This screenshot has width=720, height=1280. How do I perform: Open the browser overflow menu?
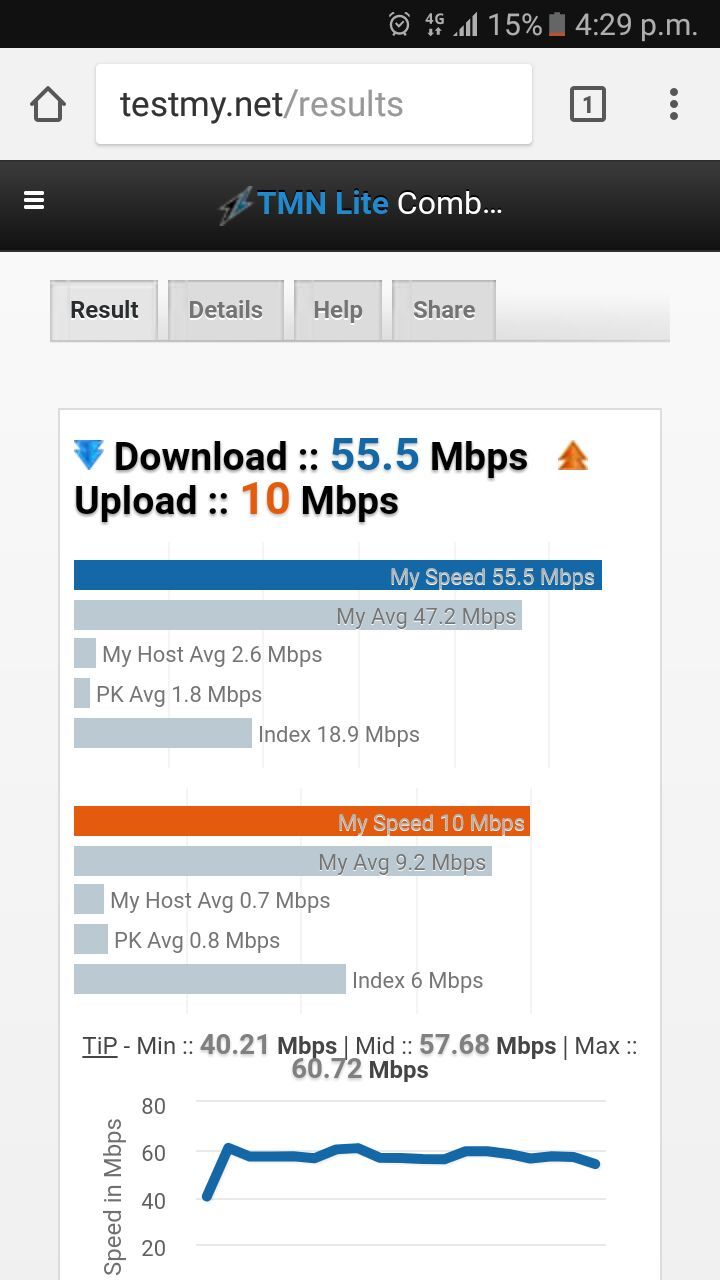click(674, 104)
